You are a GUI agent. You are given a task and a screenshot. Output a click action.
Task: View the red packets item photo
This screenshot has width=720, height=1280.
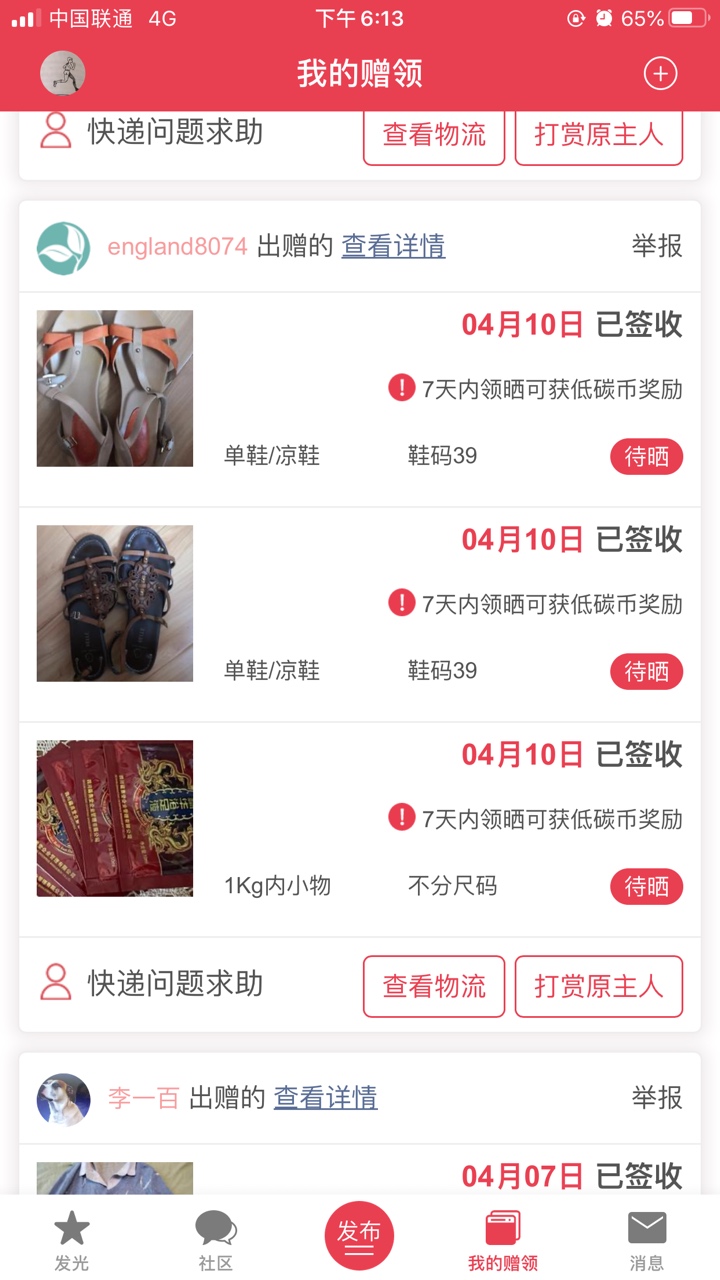click(115, 818)
